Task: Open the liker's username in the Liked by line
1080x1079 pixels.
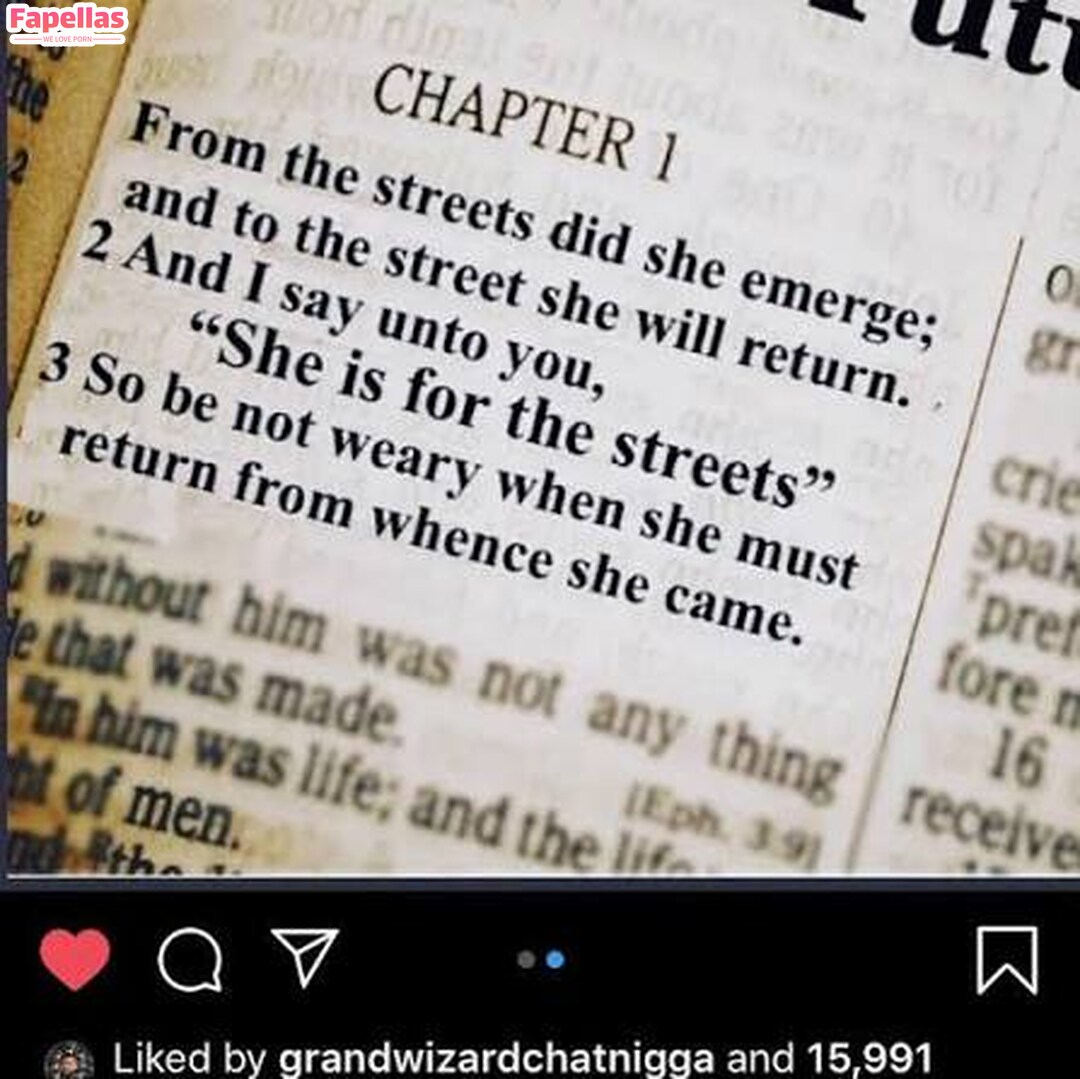Action: (x=496, y=1059)
